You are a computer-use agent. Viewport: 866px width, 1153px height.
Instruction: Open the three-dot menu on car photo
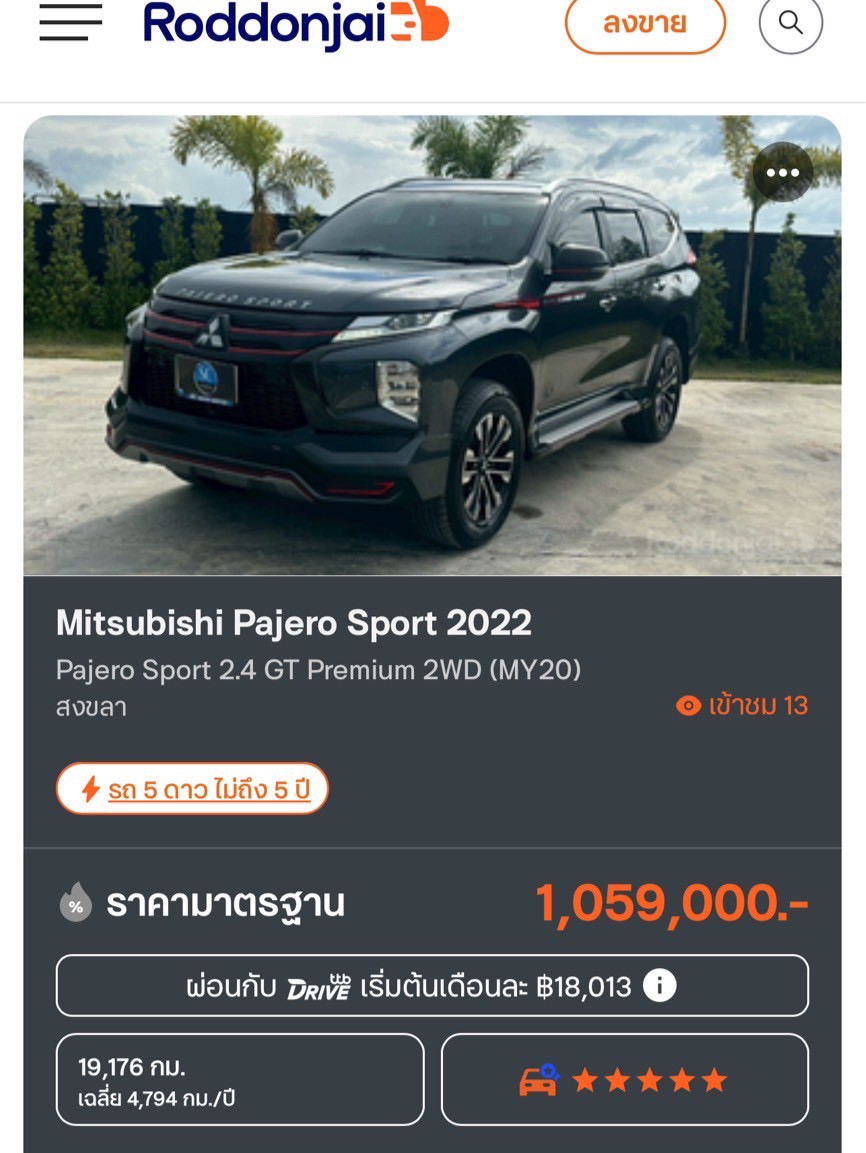(782, 173)
